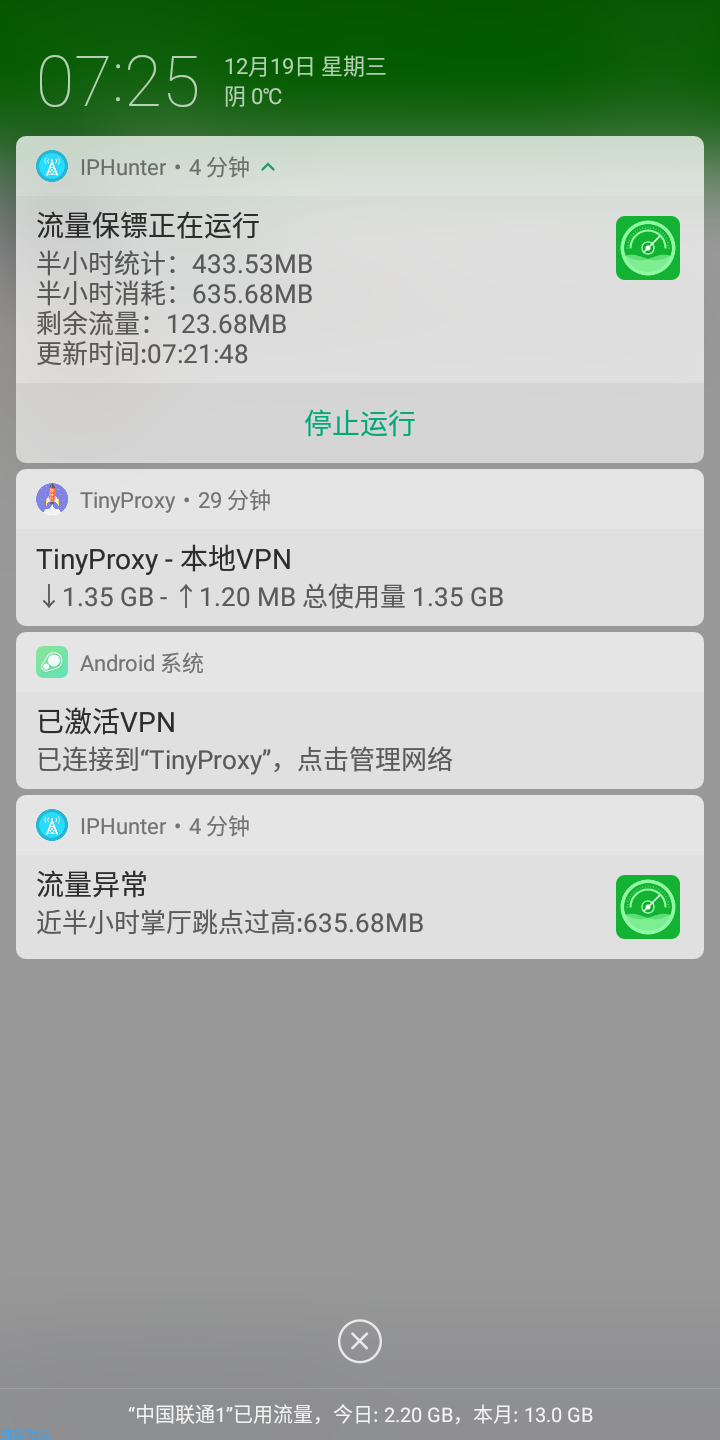Open the 已激活VPN system notification
The width and height of the screenshot is (720, 1440).
pos(360,711)
